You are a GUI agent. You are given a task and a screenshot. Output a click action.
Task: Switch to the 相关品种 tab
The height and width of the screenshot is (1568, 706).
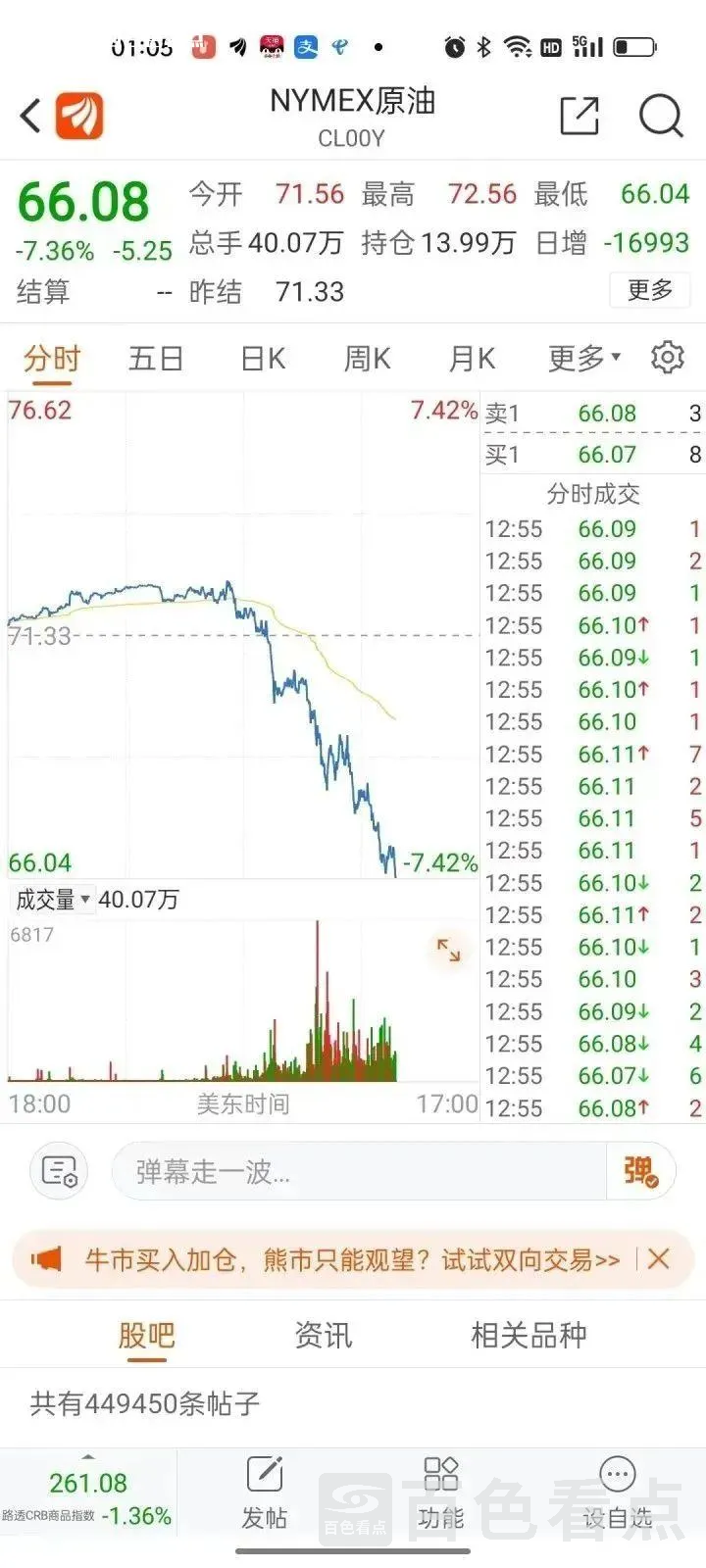(529, 1334)
